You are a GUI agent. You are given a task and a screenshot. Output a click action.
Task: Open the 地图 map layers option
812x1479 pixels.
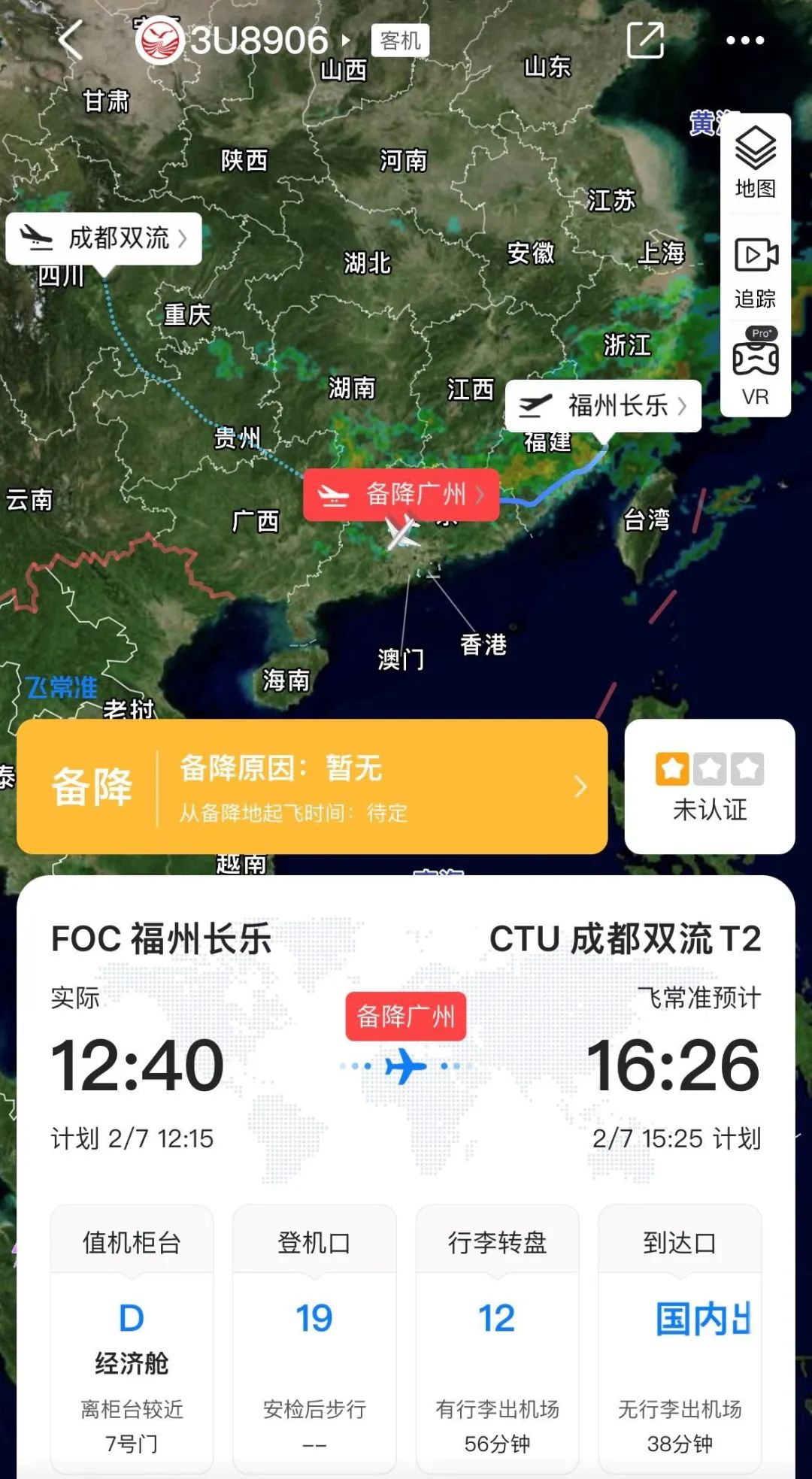coord(755,162)
